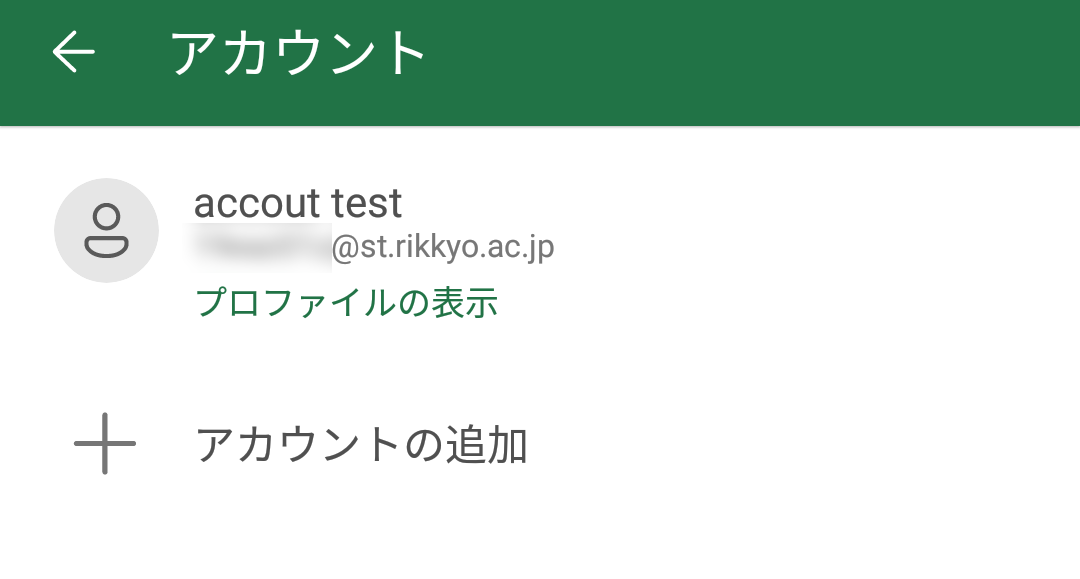Tap アカウントの追加 to add an account
Viewport: 1080px width, 579px height.
pyautogui.click(x=360, y=445)
